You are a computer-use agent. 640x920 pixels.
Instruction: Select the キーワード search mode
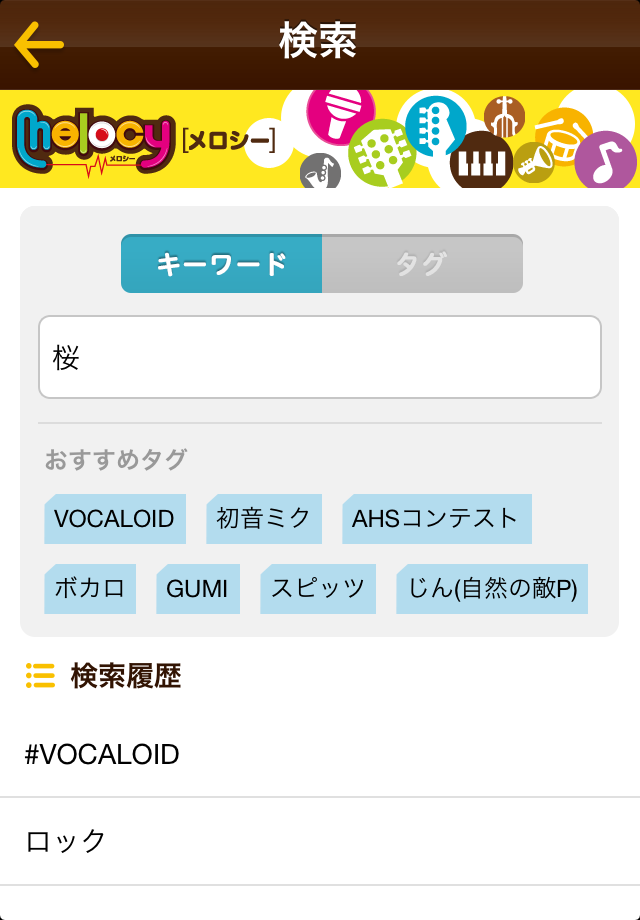pos(222,264)
